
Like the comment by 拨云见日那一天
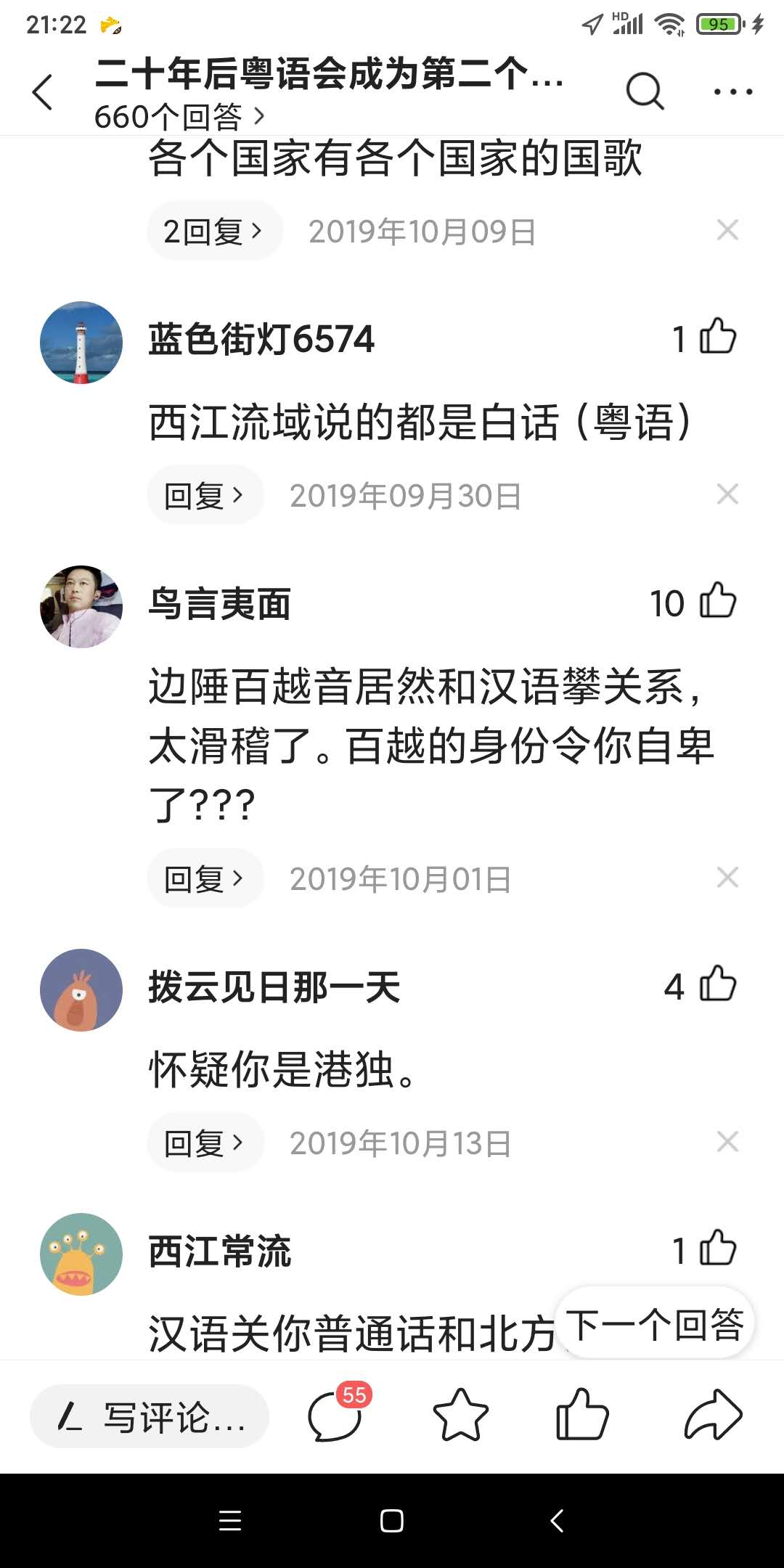[x=717, y=985]
